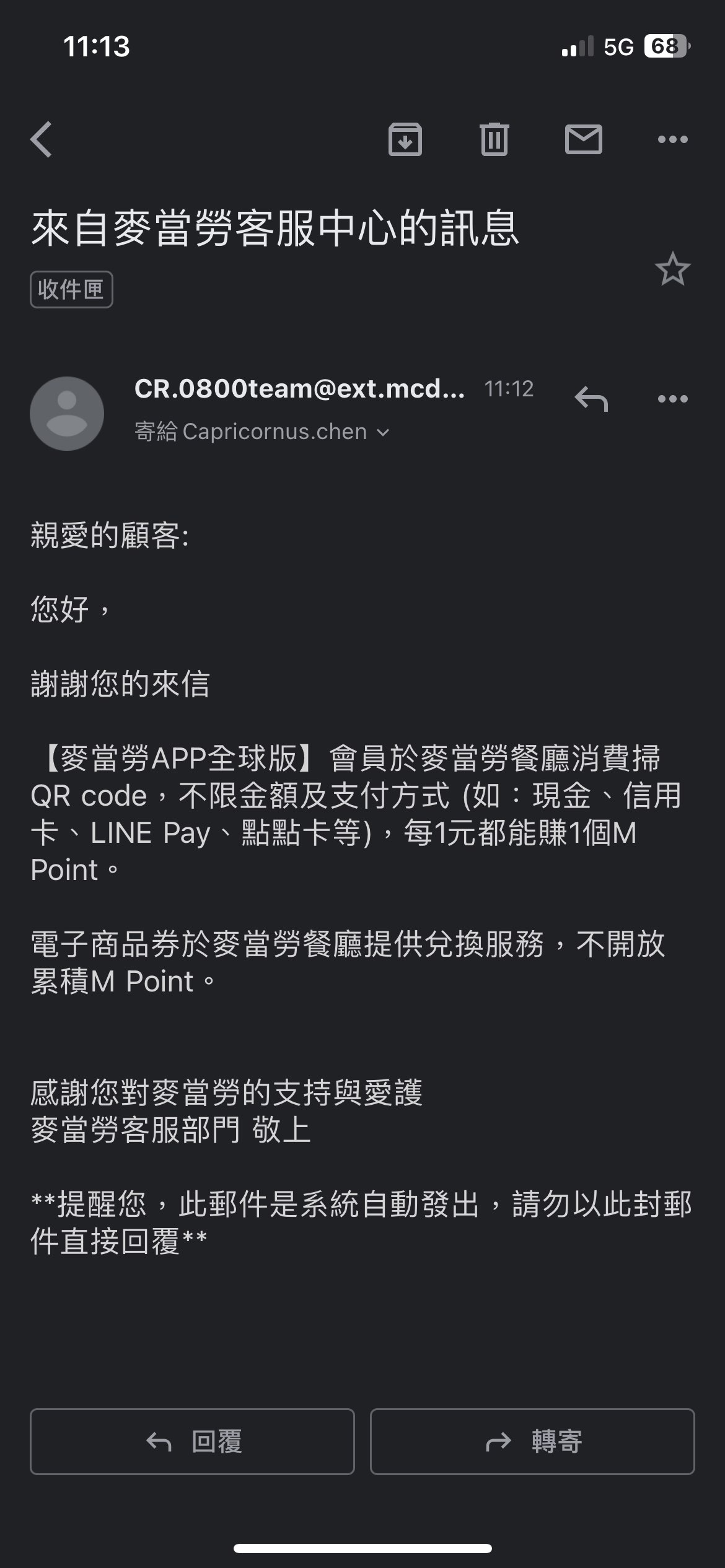
Task: Tap the 收件匣 label chip
Action: click(x=71, y=289)
